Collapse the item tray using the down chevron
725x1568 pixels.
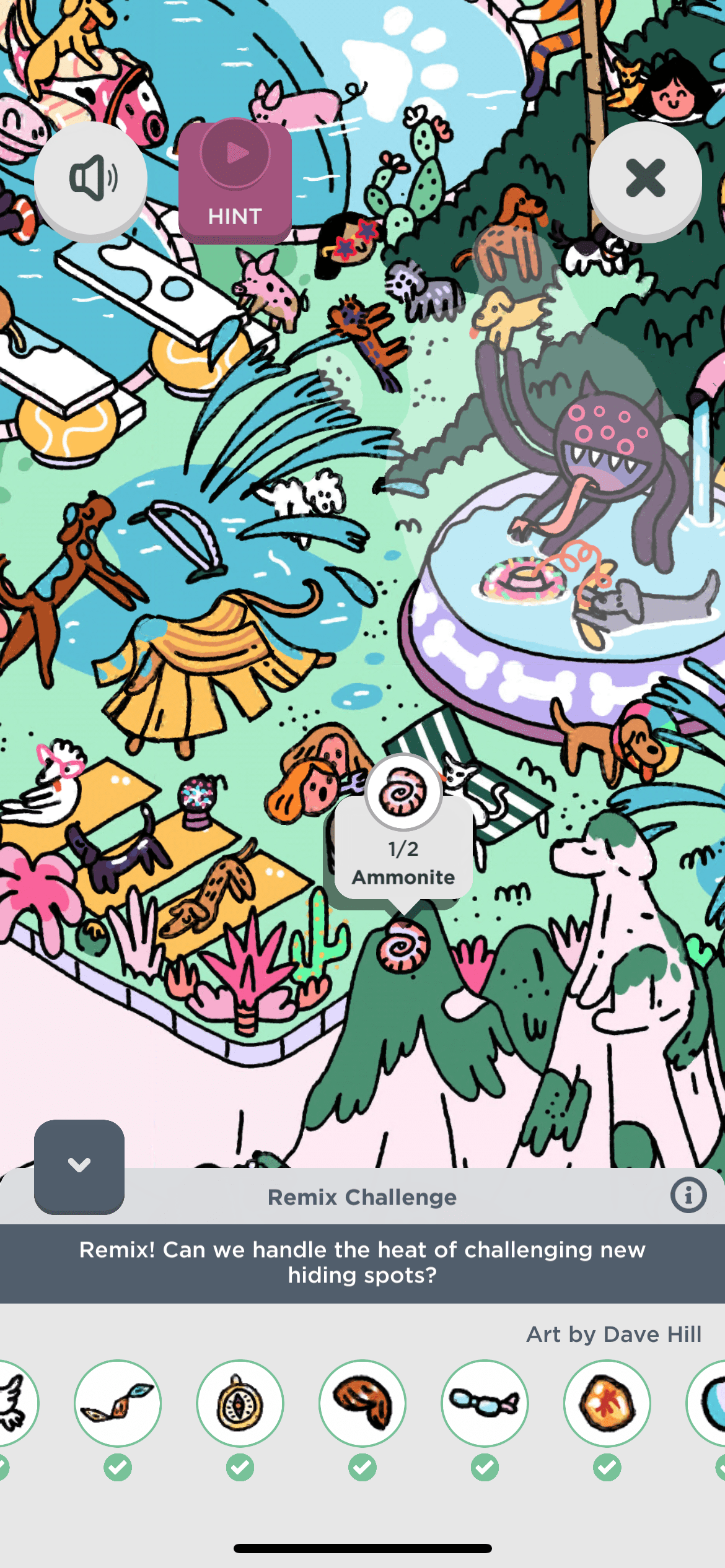(79, 1165)
